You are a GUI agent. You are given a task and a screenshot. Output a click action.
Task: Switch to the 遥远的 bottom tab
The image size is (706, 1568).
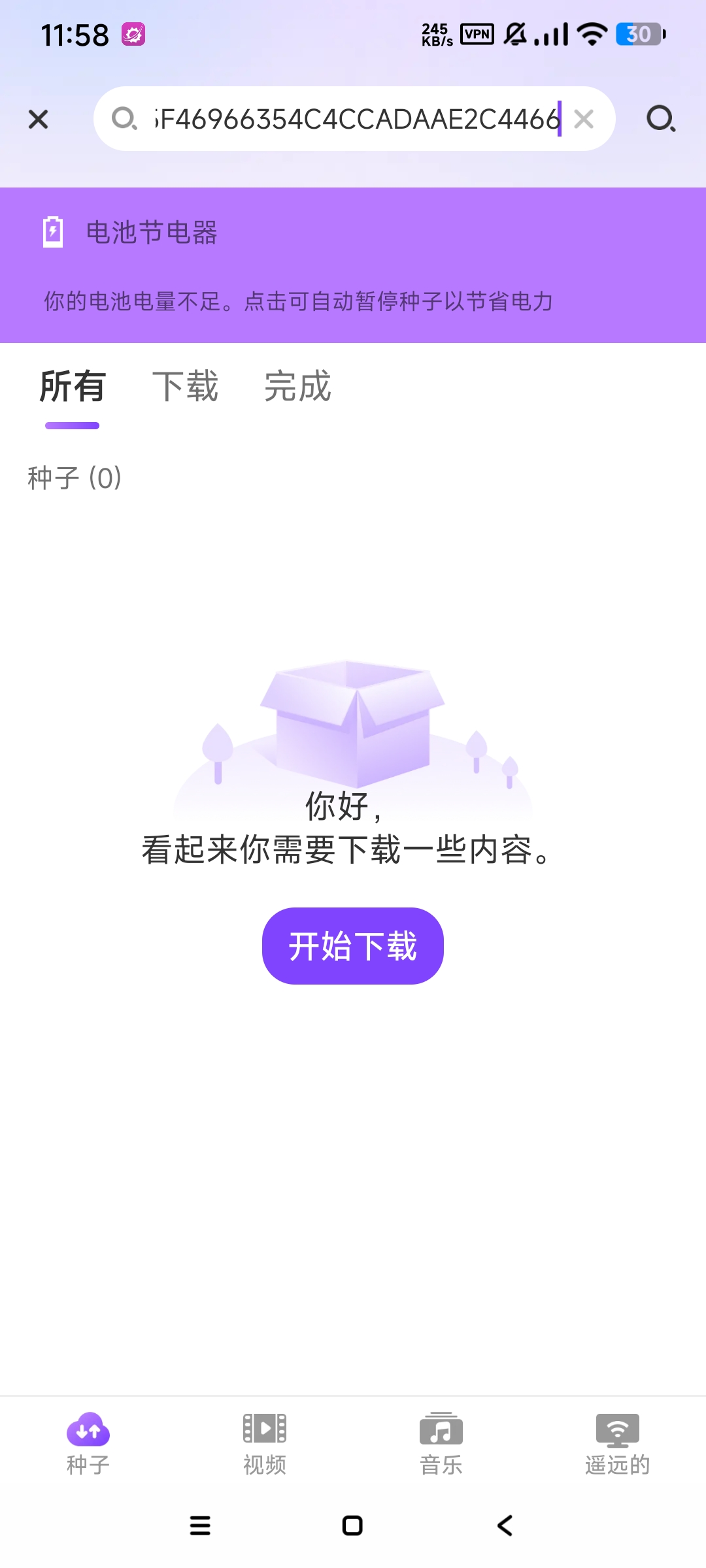[618, 1445]
